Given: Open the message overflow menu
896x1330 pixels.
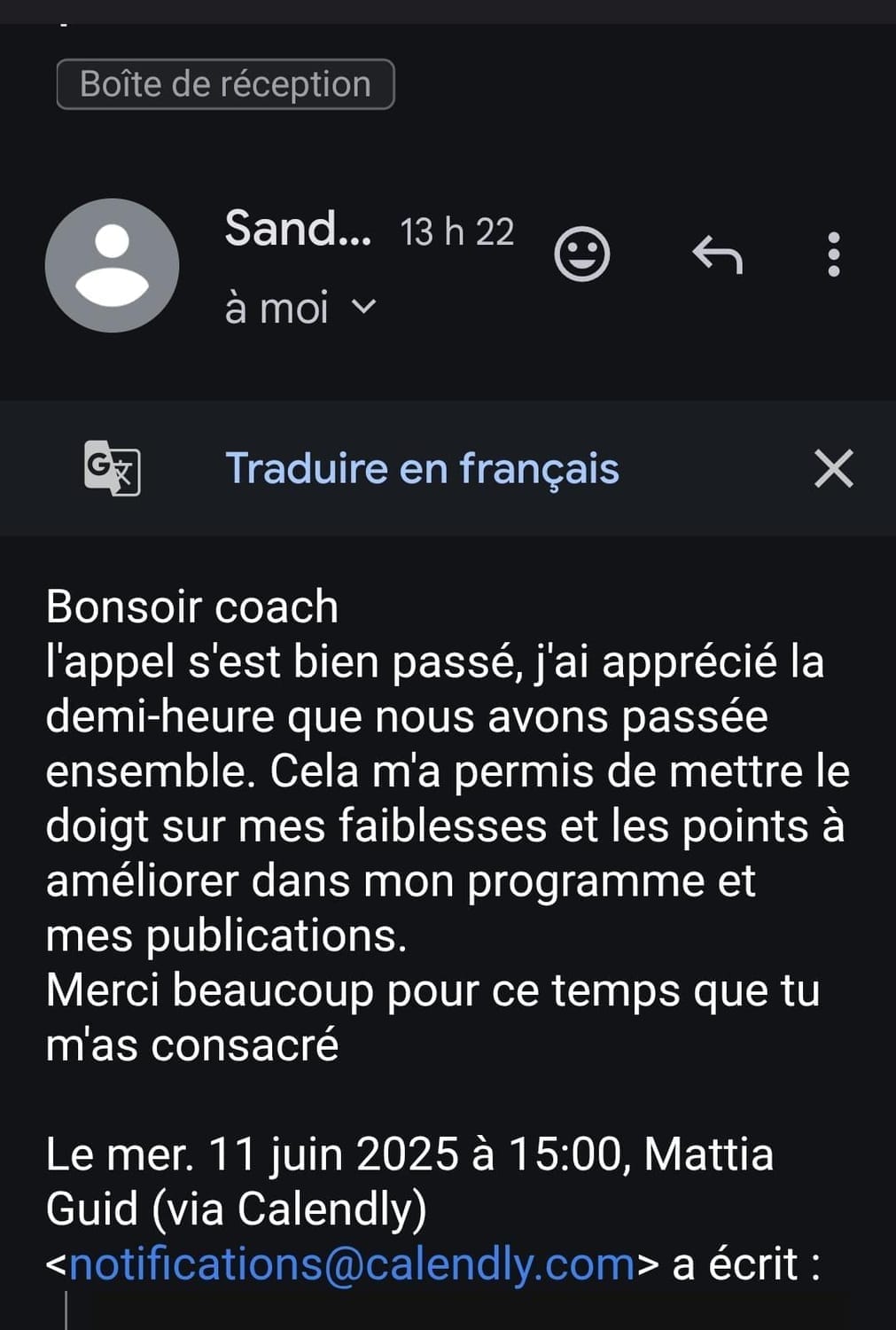Looking at the screenshot, I should (833, 254).
